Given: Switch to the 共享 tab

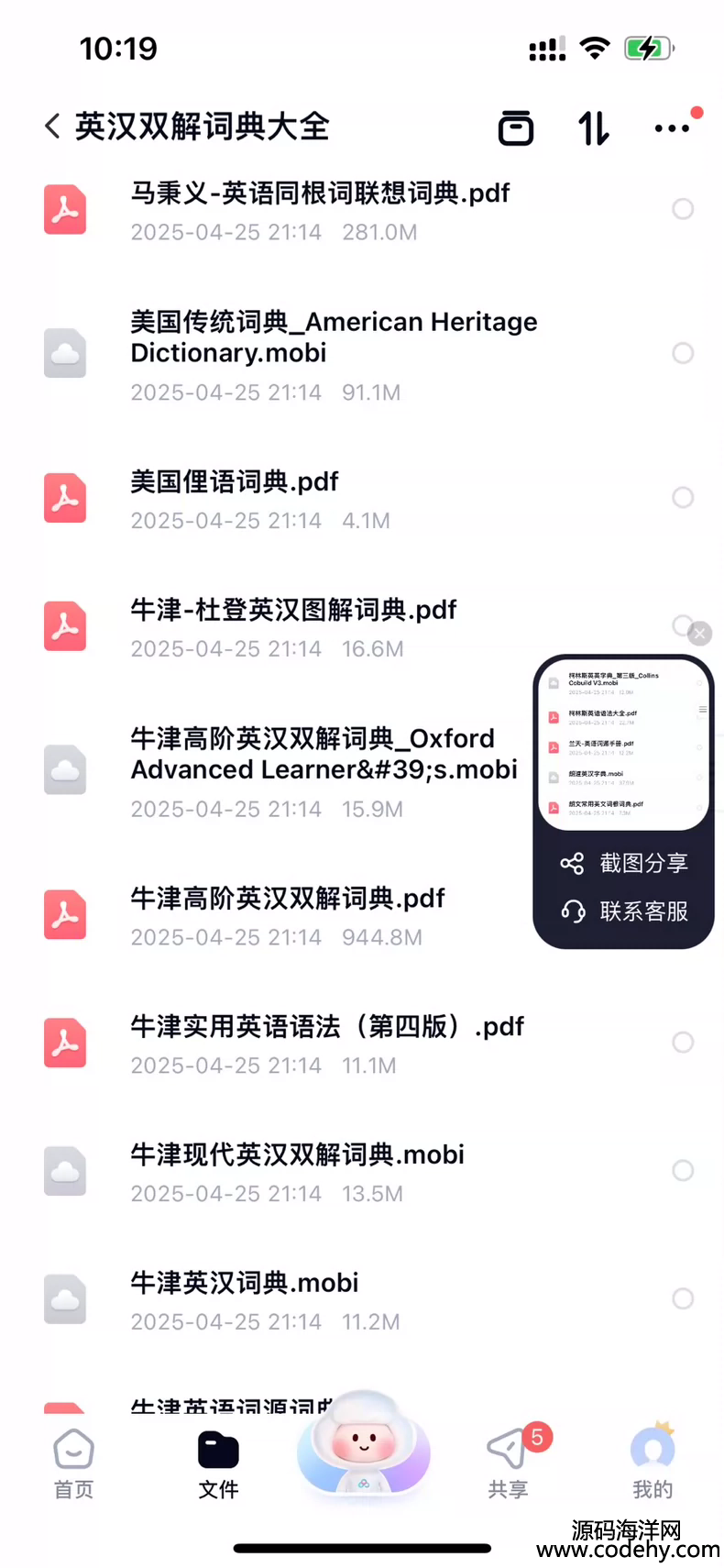Looking at the screenshot, I should point(509,1464).
